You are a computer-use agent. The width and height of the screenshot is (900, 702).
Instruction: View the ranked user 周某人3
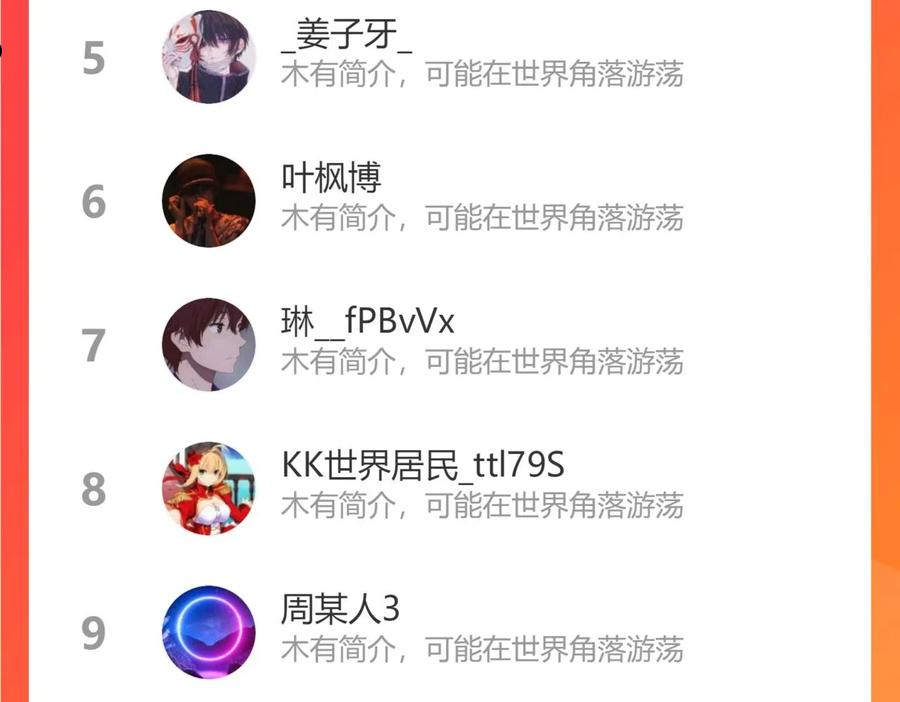coord(449,632)
